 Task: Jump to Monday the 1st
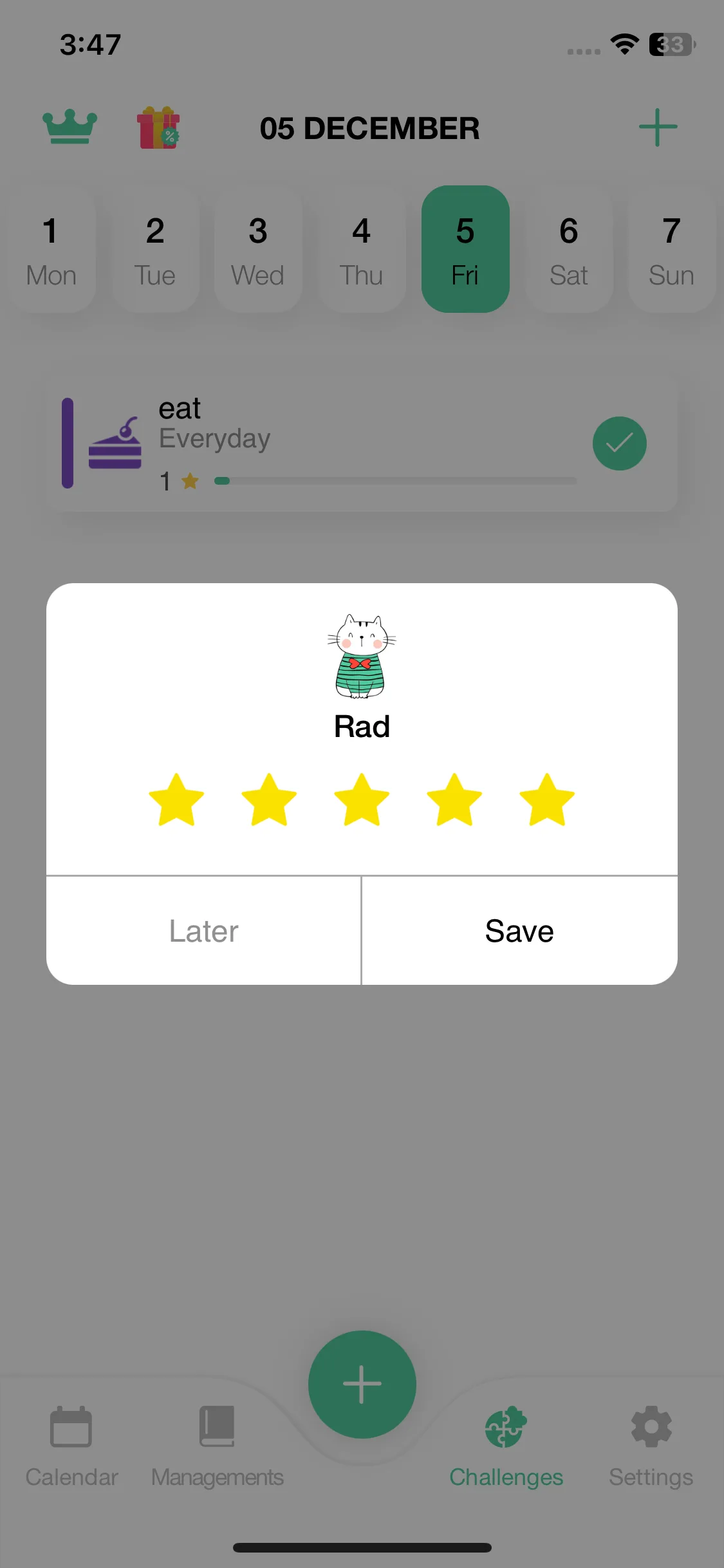[51, 250]
